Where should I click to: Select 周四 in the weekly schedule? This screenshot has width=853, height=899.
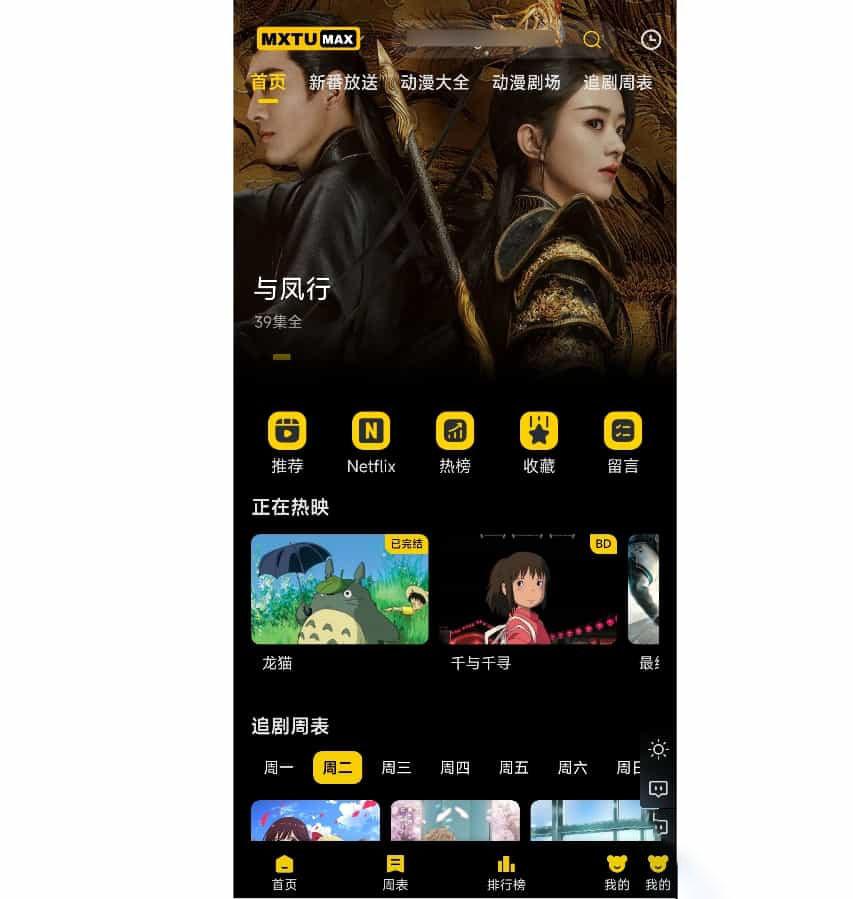click(x=455, y=768)
